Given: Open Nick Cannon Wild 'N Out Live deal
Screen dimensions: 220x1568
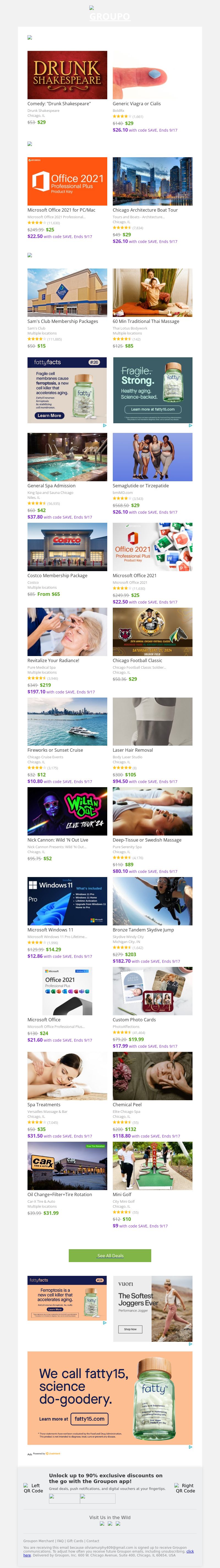Looking at the screenshot, I should coord(67,811).
